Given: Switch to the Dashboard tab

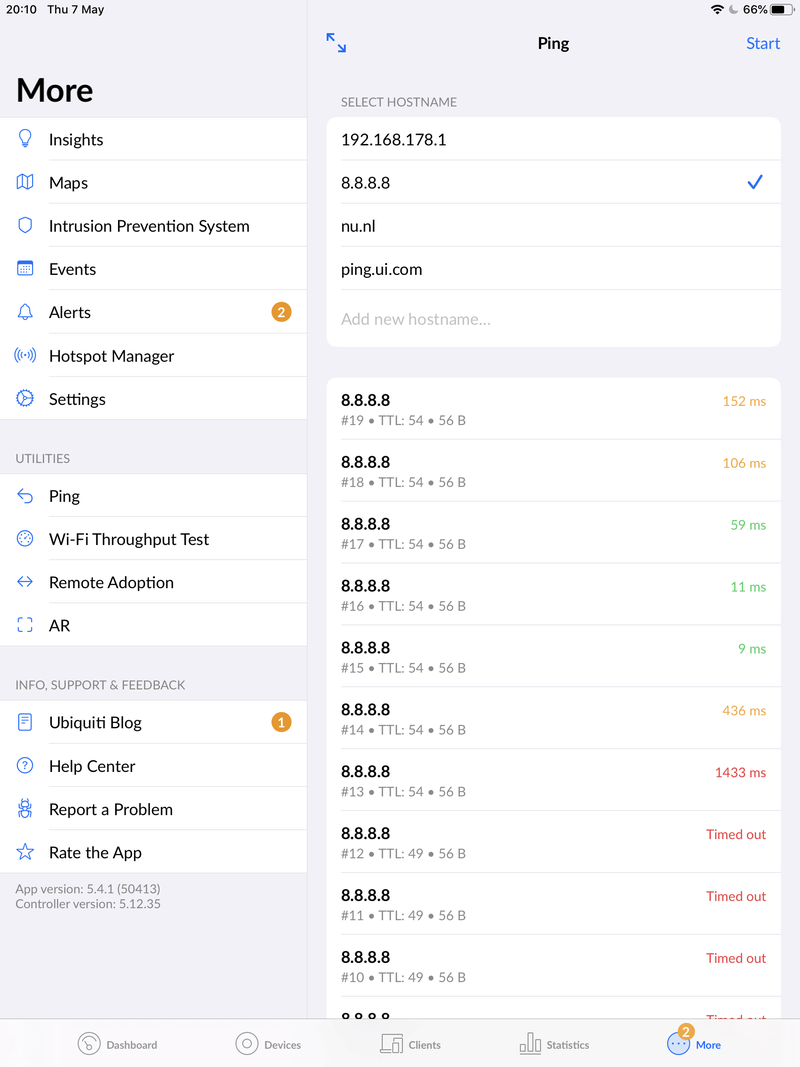Looking at the screenshot, I should (x=118, y=1044).
